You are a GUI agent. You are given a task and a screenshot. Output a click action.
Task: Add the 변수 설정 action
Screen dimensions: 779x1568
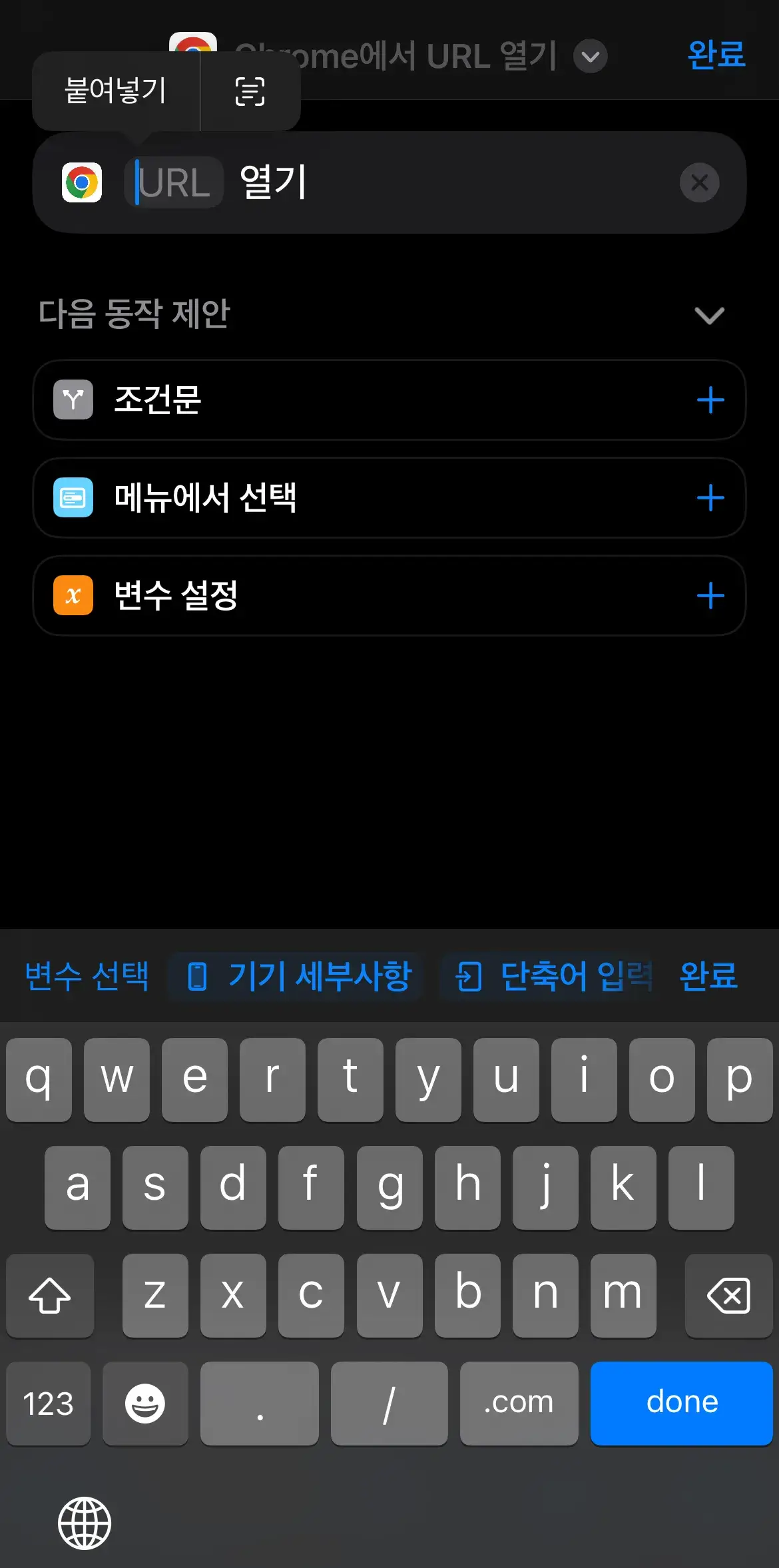point(710,596)
